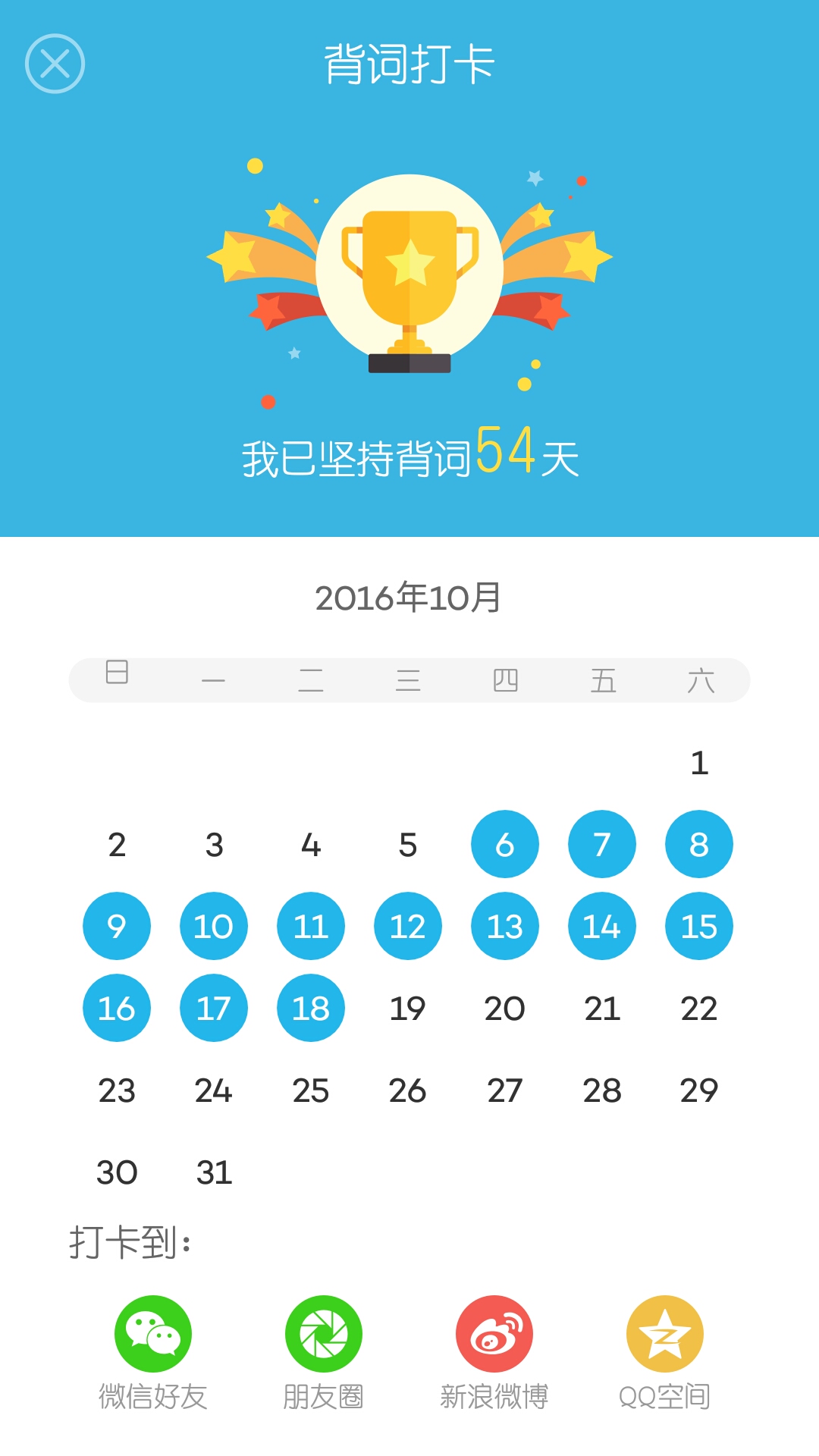Click the gold trophy graphic
The image size is (819, 1456).
click(409, 288)
